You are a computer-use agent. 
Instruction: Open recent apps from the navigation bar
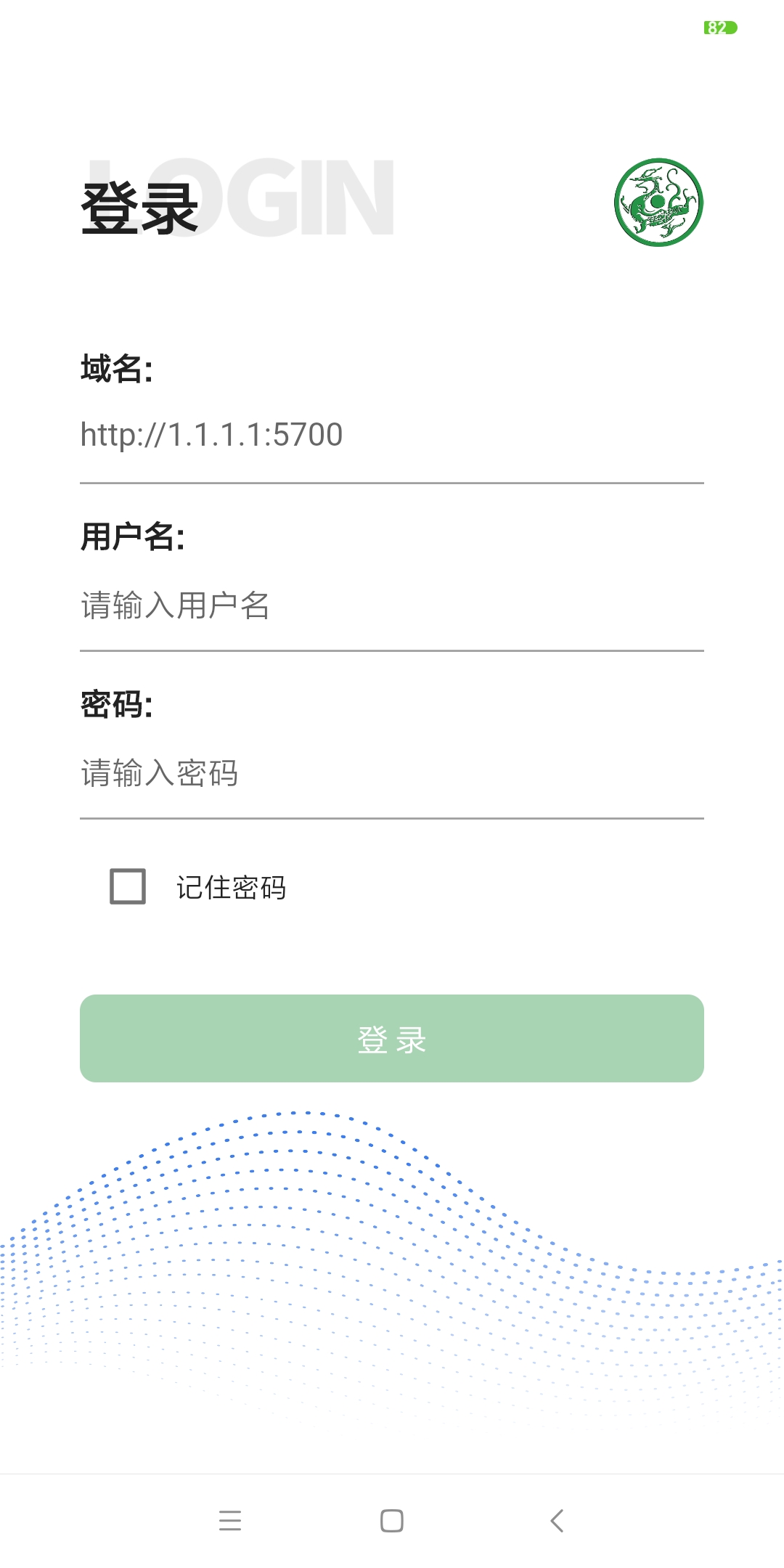[x=230, y=1521]
